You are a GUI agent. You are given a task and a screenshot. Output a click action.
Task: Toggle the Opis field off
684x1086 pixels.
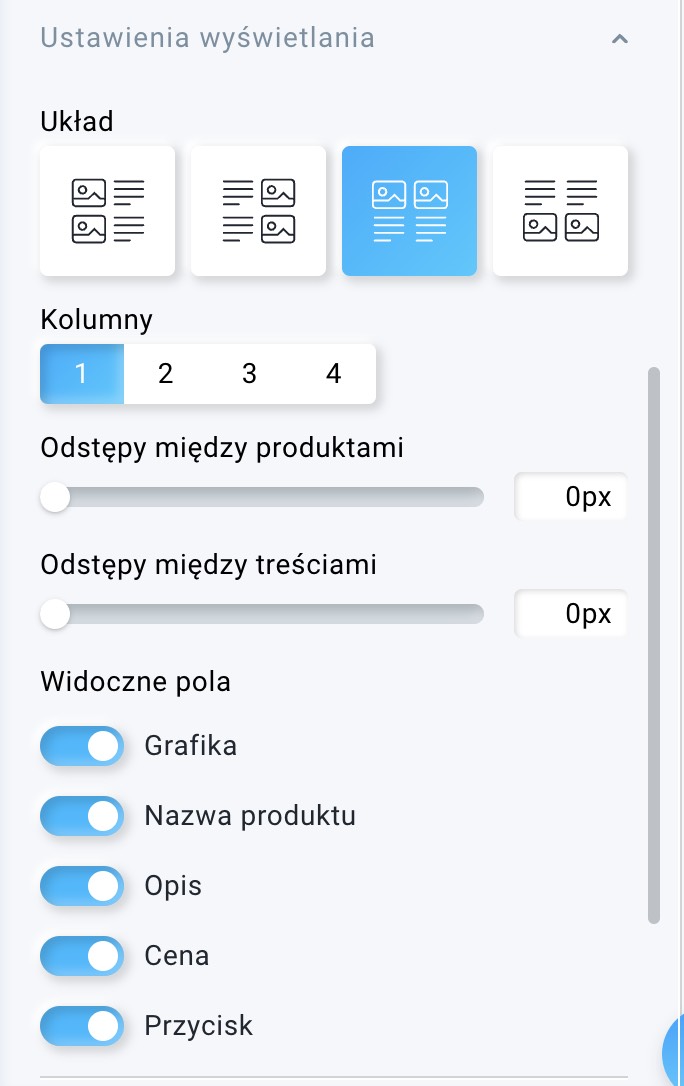82,887
